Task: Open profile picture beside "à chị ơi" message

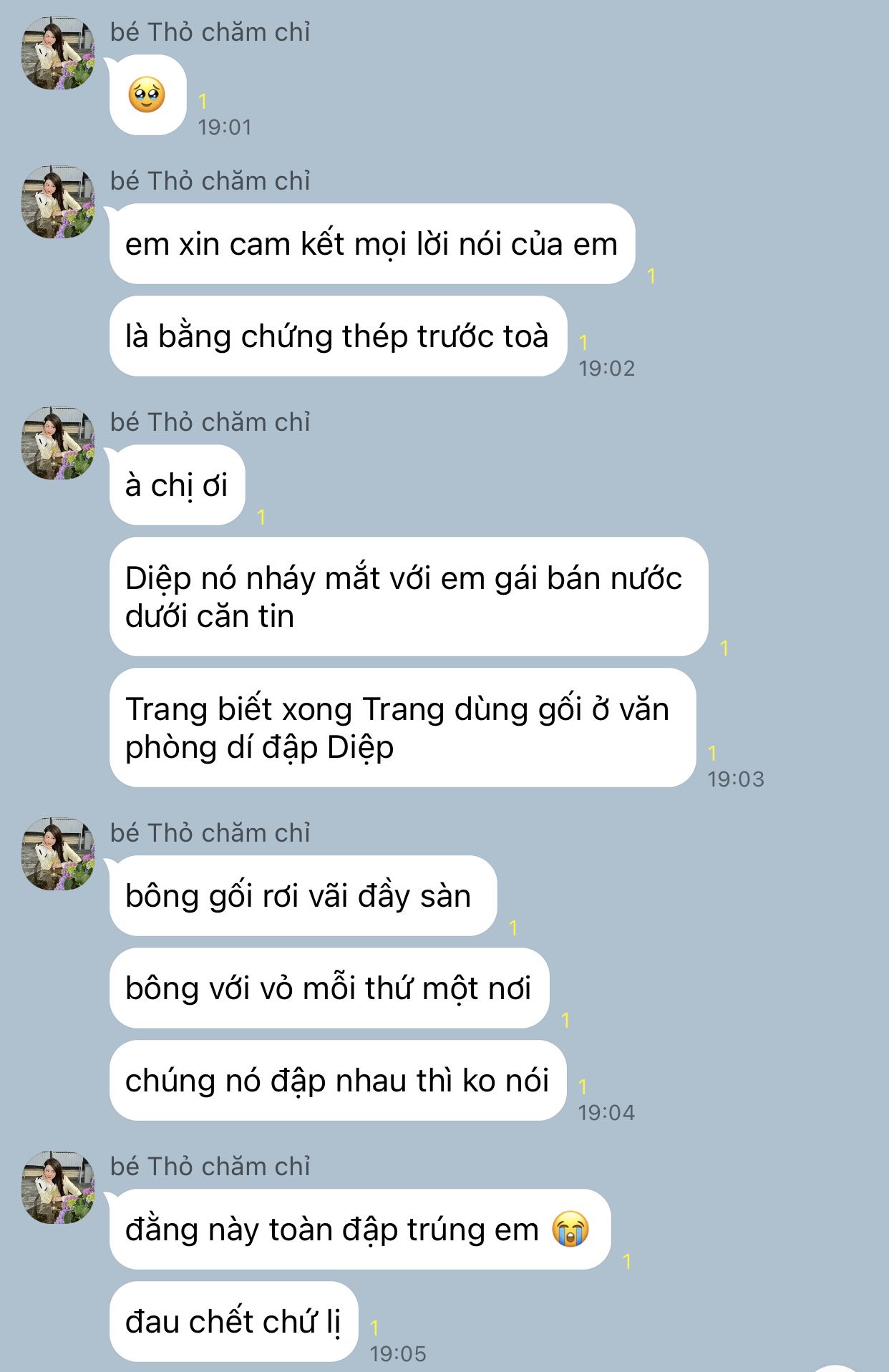Action: click(58, 443)
